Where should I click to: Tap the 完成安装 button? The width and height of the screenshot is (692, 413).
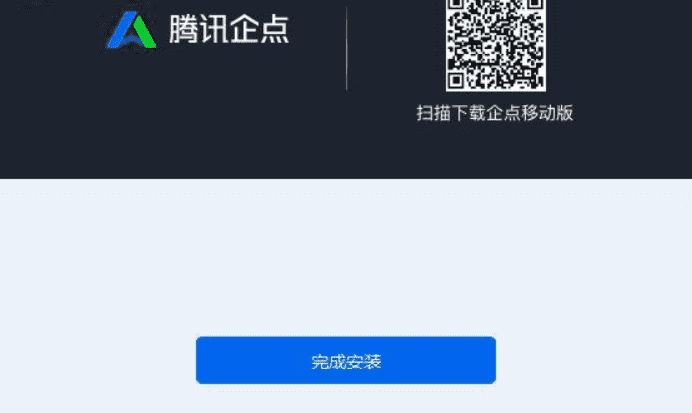(x=346, y=361)
